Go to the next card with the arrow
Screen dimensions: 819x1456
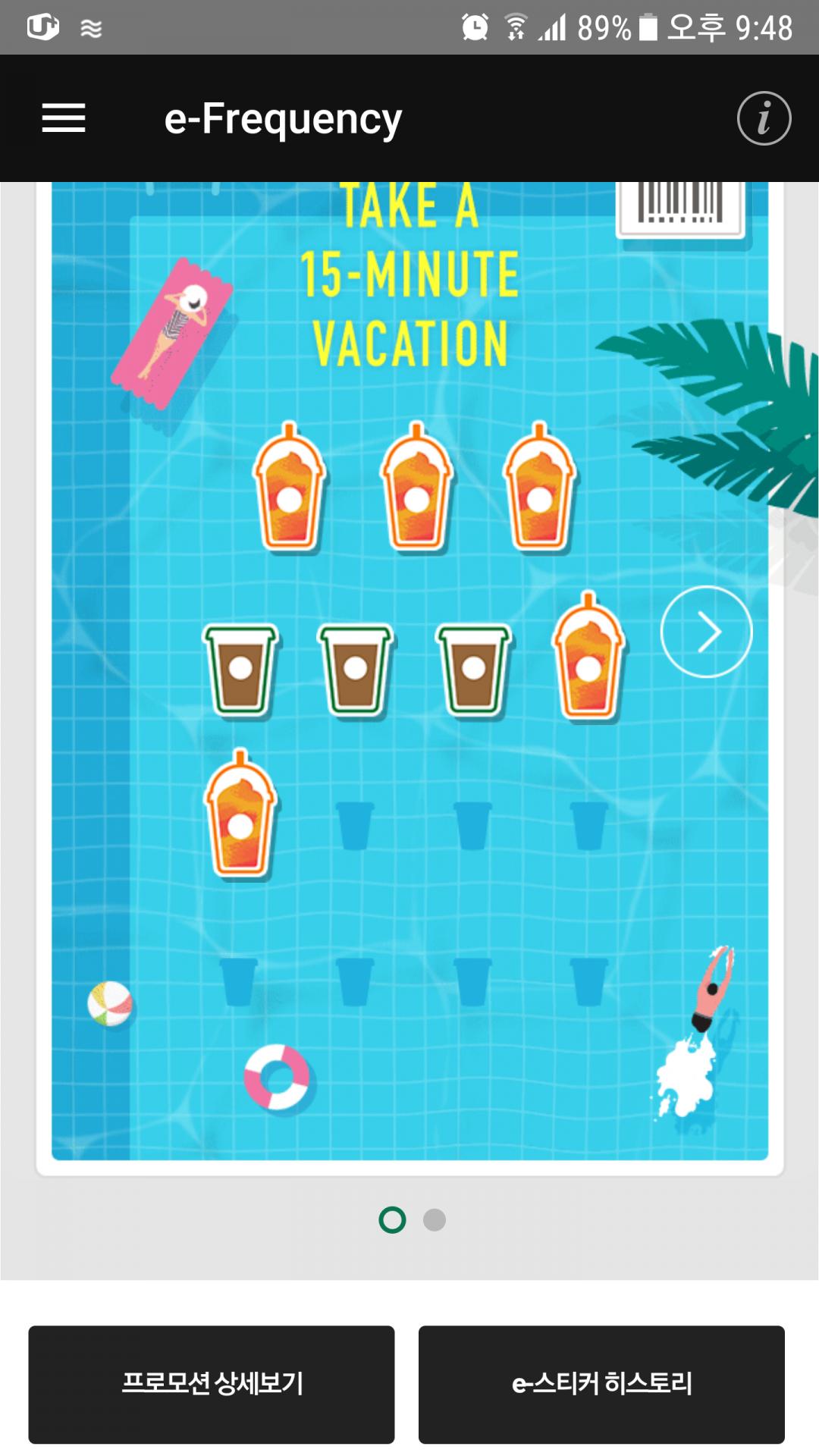pos(706,632)
